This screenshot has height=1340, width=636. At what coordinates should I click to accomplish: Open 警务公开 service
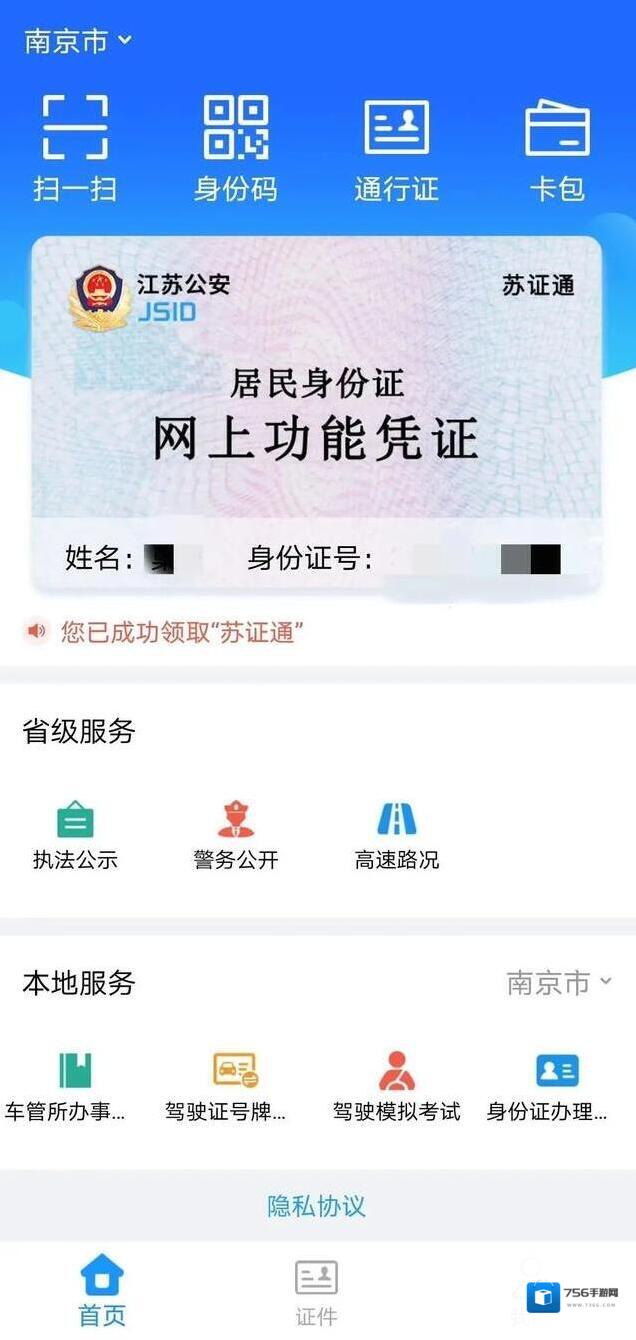(x=236, y=835)
